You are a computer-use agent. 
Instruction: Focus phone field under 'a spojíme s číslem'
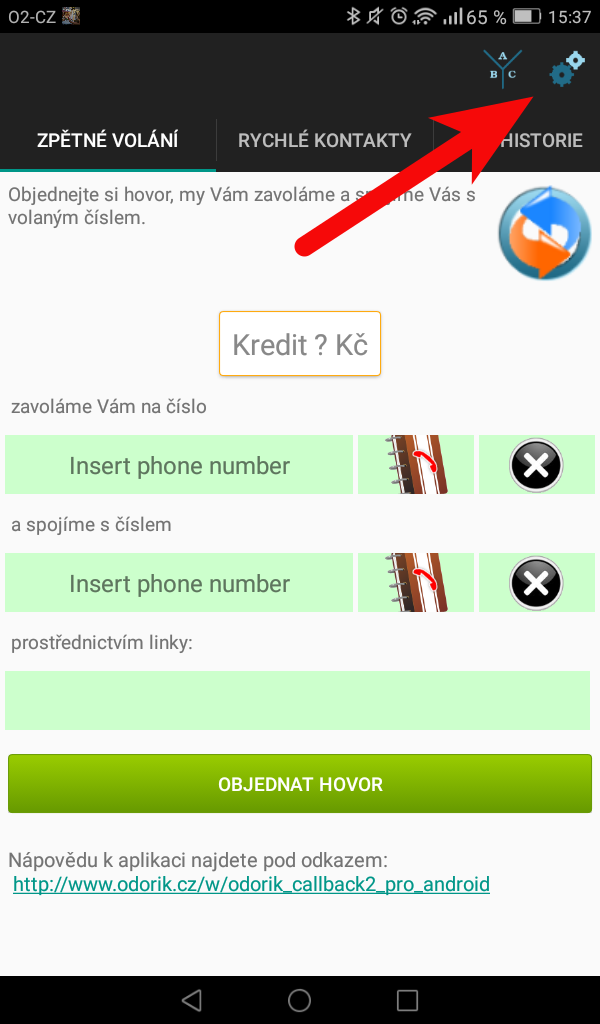(179, 583)
